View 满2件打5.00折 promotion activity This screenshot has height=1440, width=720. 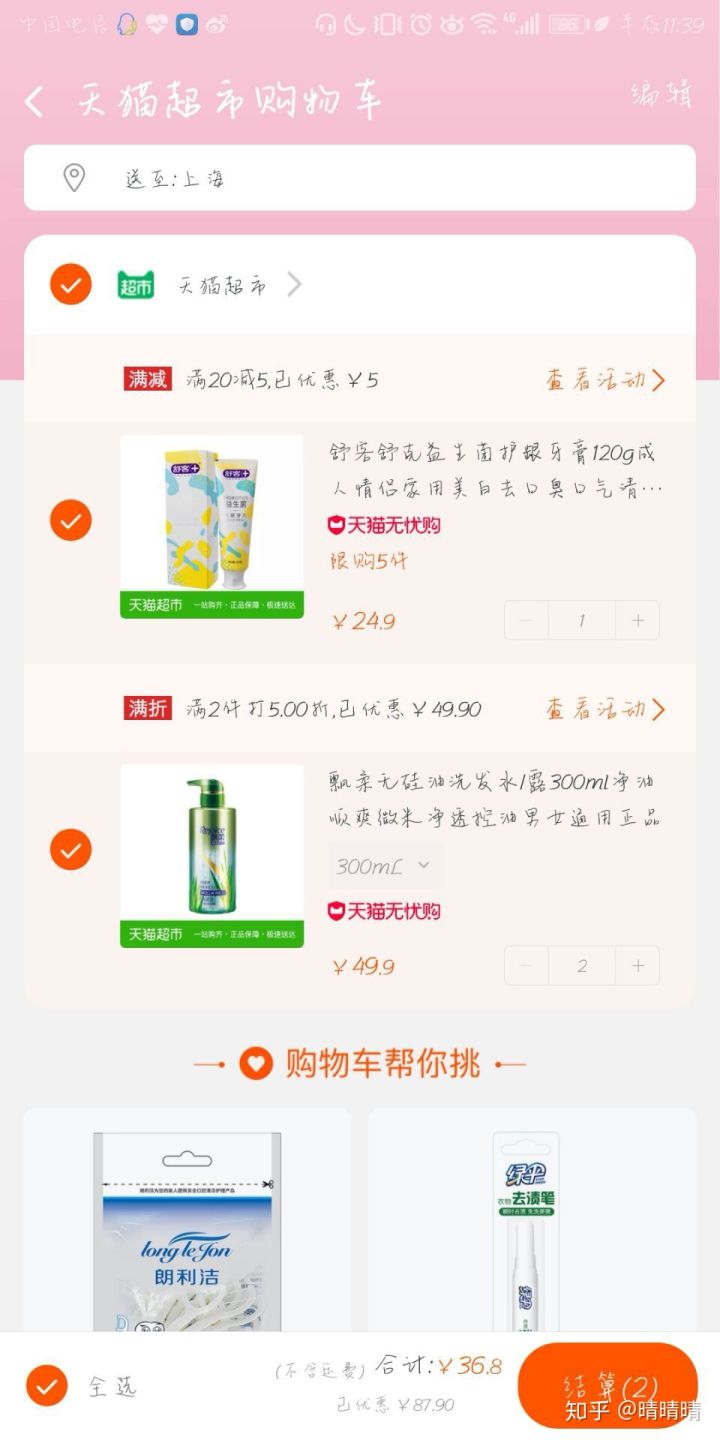605,710
